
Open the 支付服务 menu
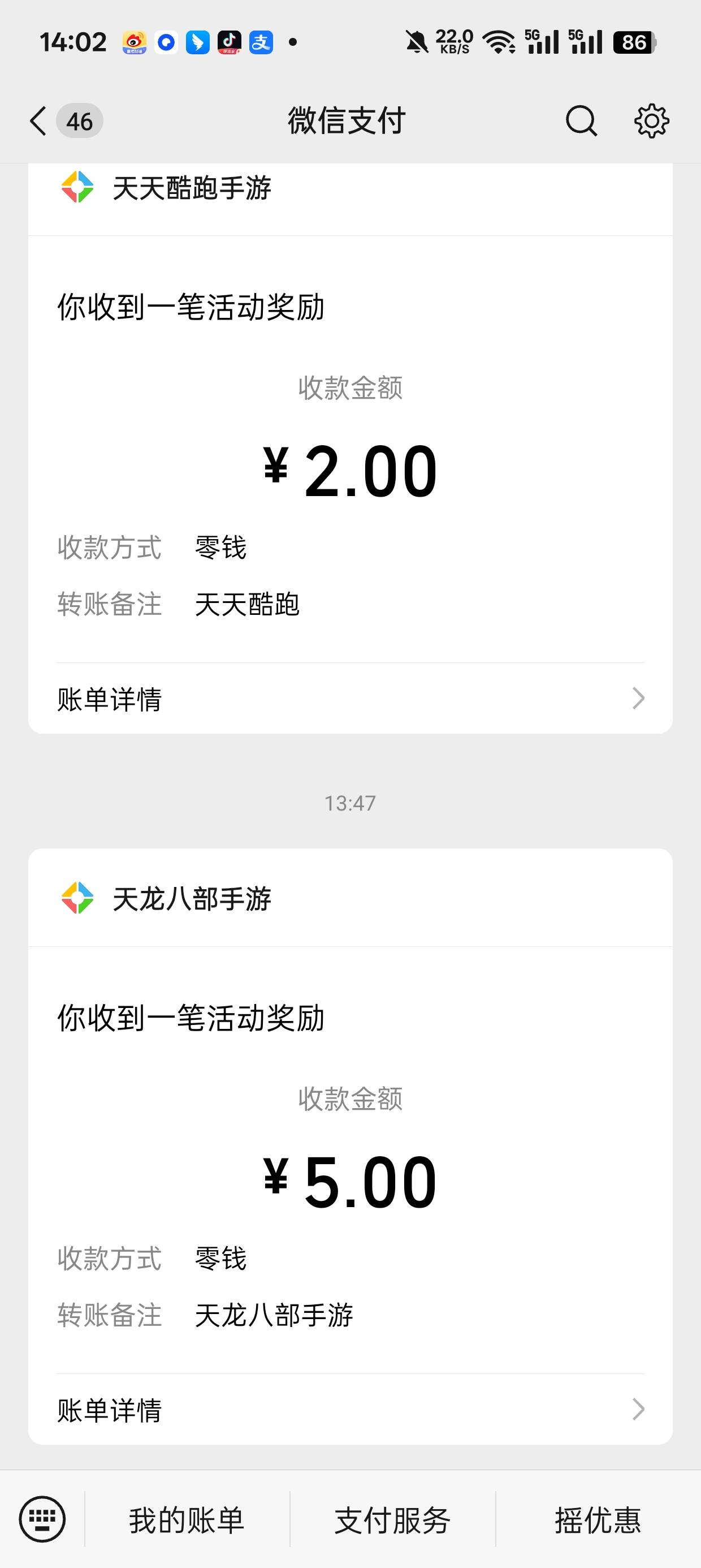(x=392, y=1519)
